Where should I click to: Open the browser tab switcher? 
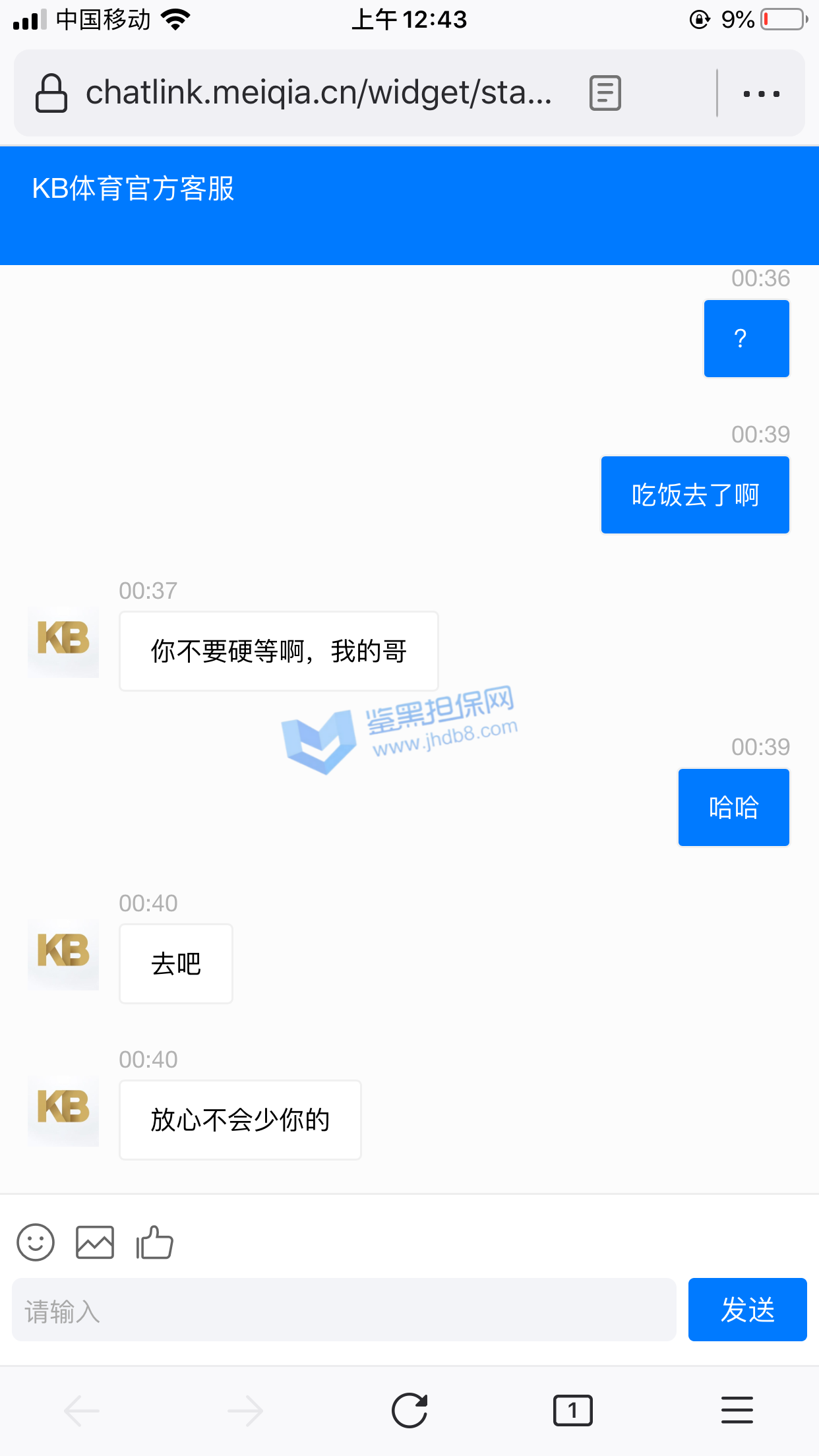(572, 1410)
